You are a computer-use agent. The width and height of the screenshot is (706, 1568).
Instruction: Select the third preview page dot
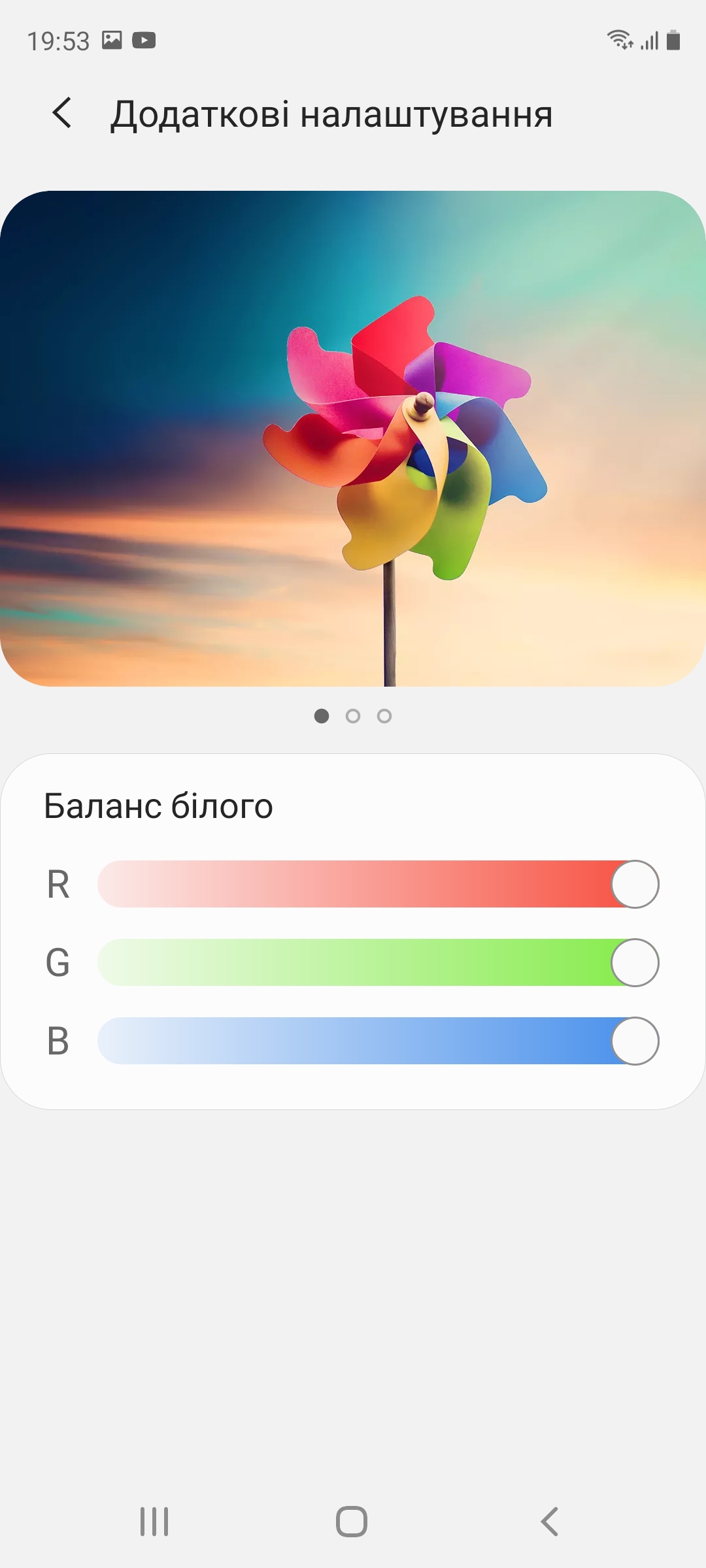[x=384, y=716]
